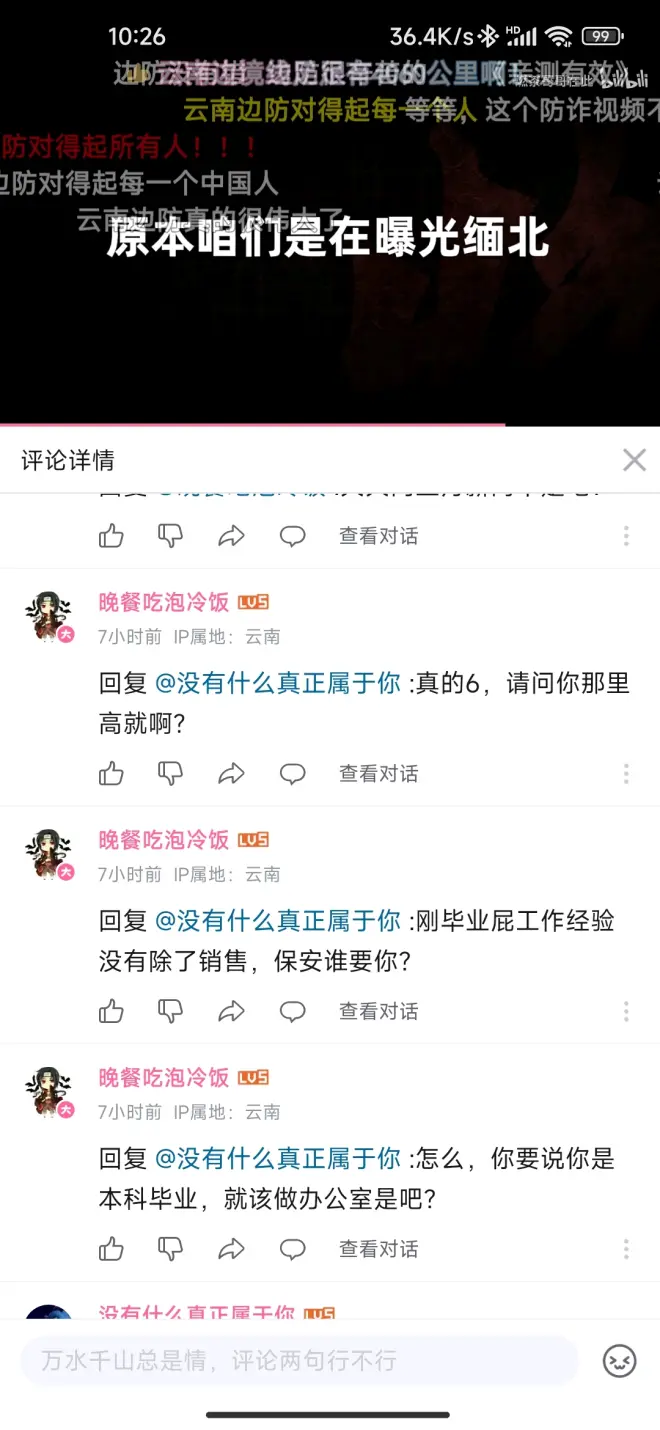The height and width of the screenshot is (1430, 660).
Task: Tap the comment input box 万水千山总是情
Action: tap(300, 1361)
